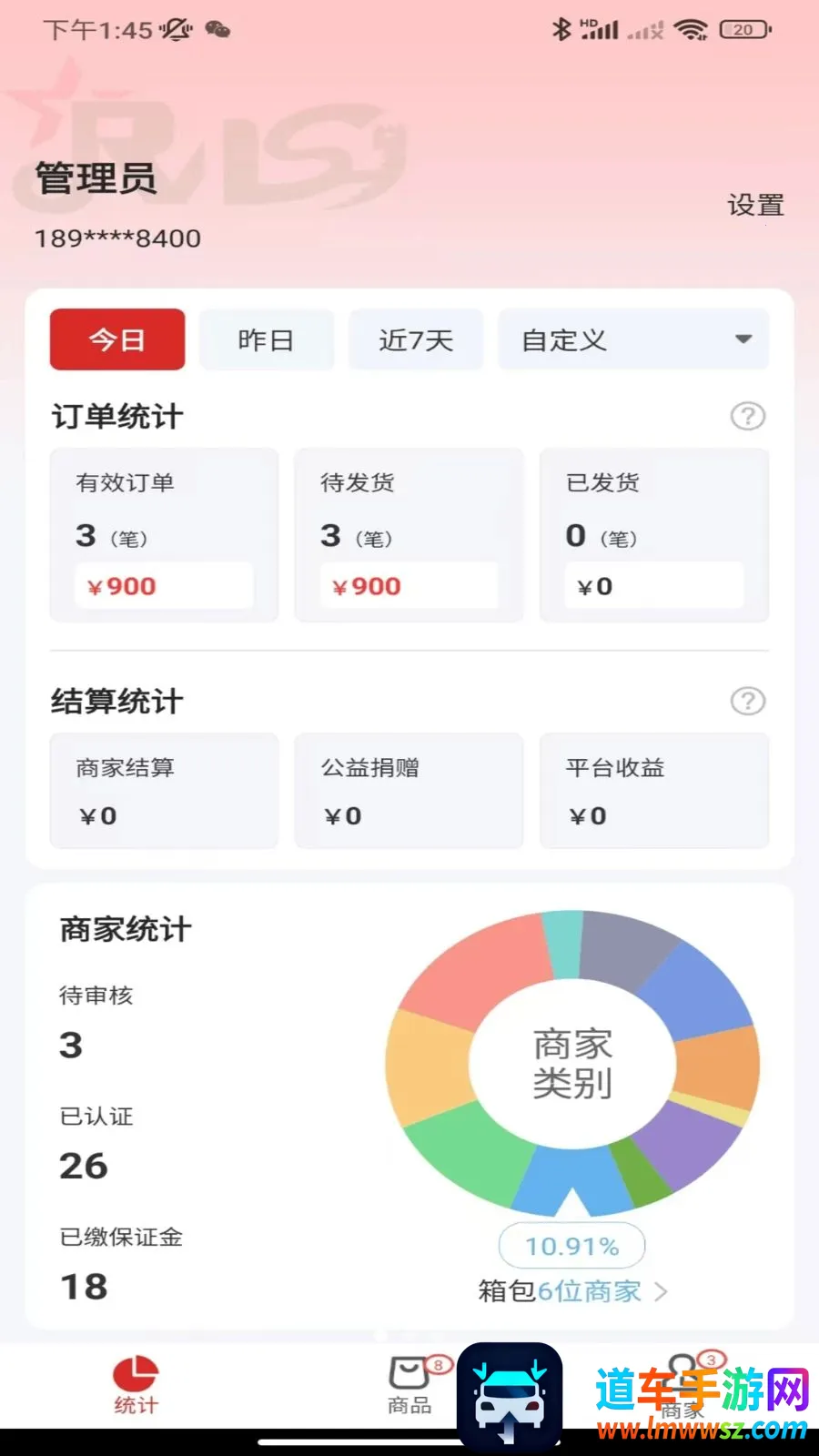
Task: Switch to 昨日 statistics
Action: tap(266, 339)
